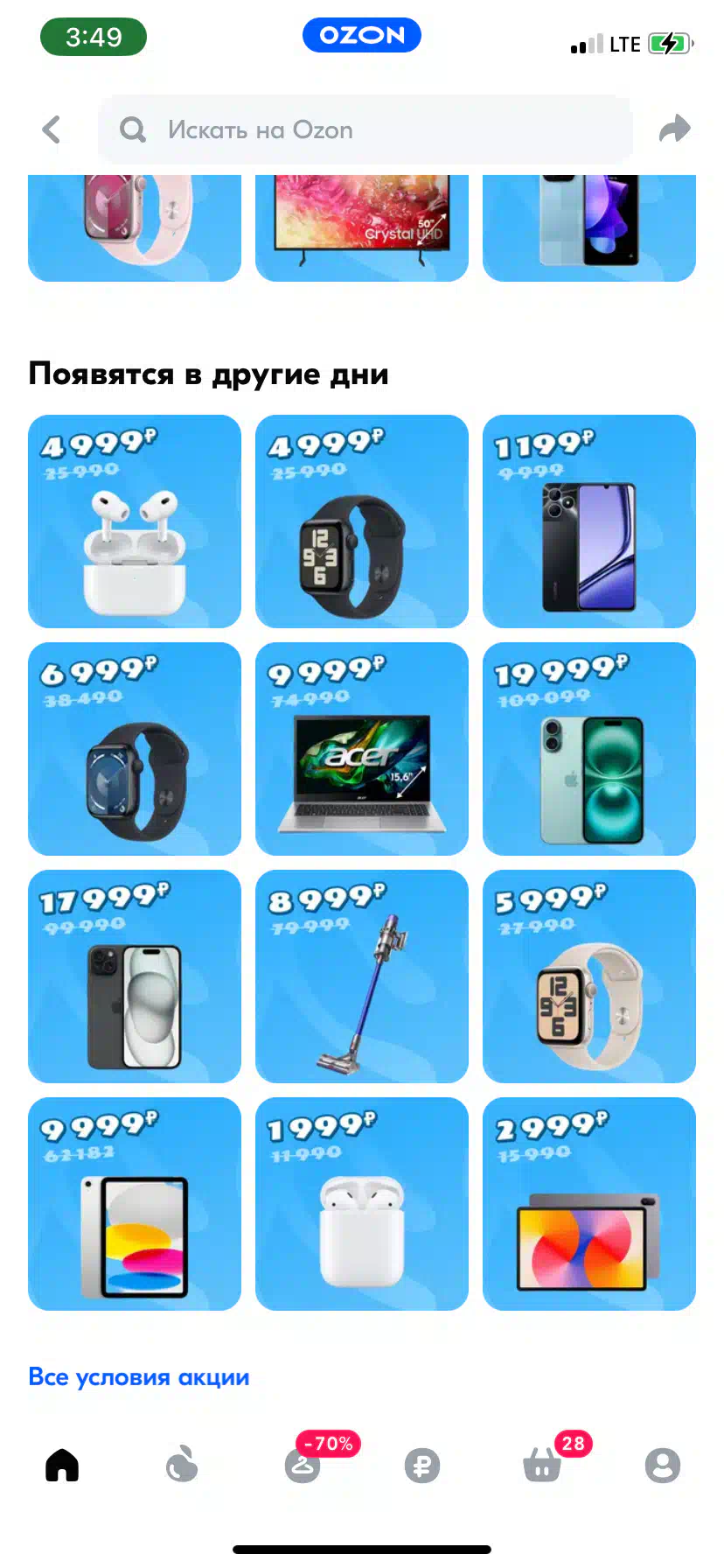Share this page with the arrow icon
The width and height of the screenshot is (724, 1568).
point(675,129)
